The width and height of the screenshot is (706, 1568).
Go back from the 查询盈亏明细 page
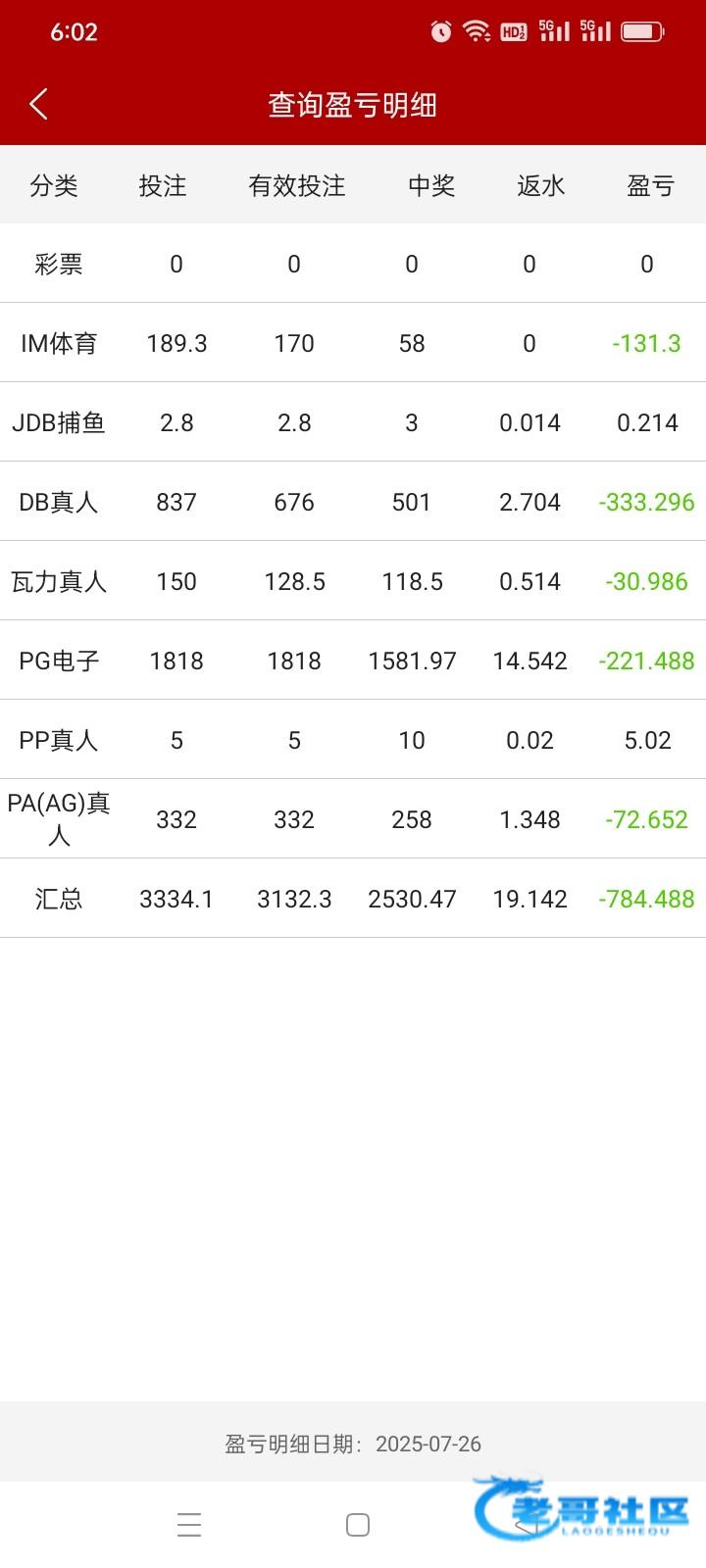(39, 104)
